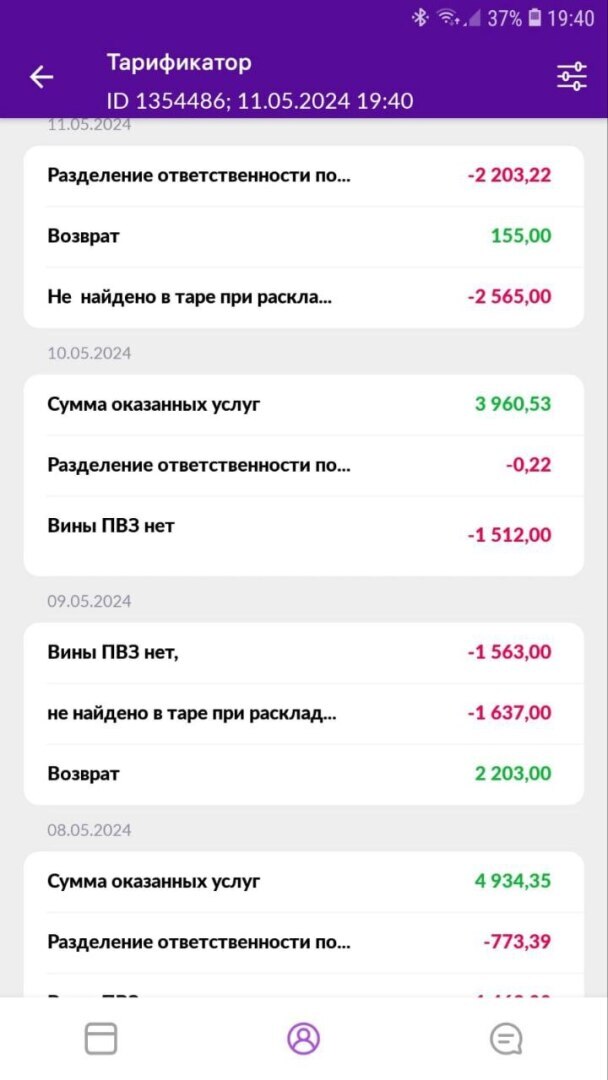Open Разделение ответственности entry -2 203,22

coord(303,176)
